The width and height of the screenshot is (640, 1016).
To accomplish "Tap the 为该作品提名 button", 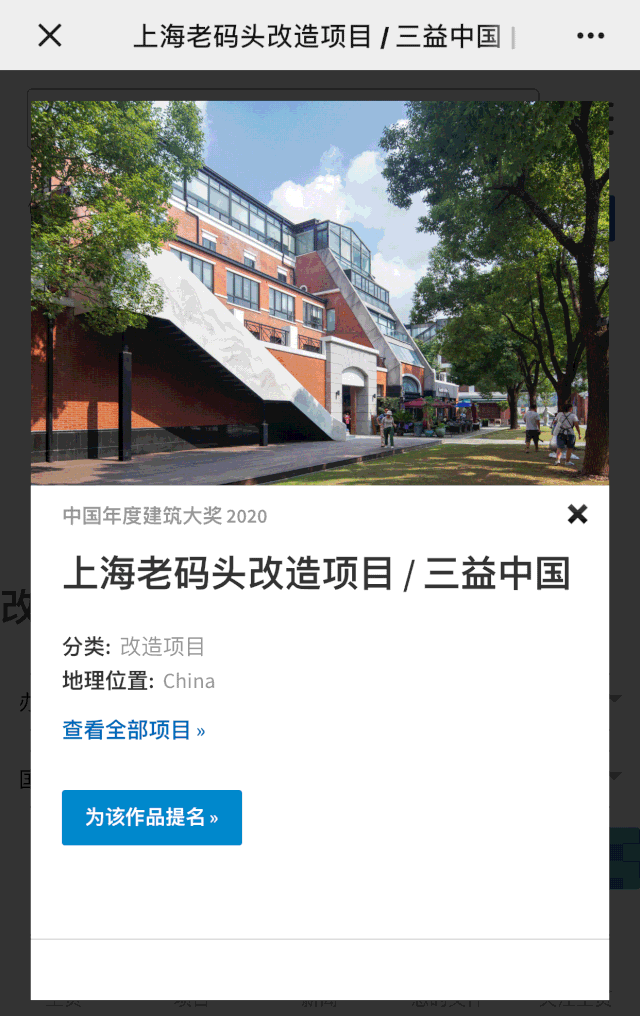I will coord(152,817).
